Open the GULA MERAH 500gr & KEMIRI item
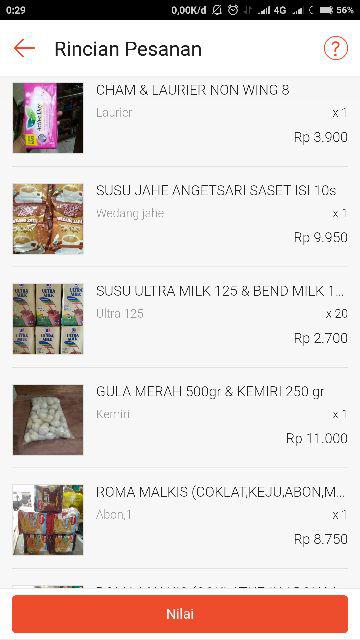Viewport: 360px width, 640px height. pos(180,419)
